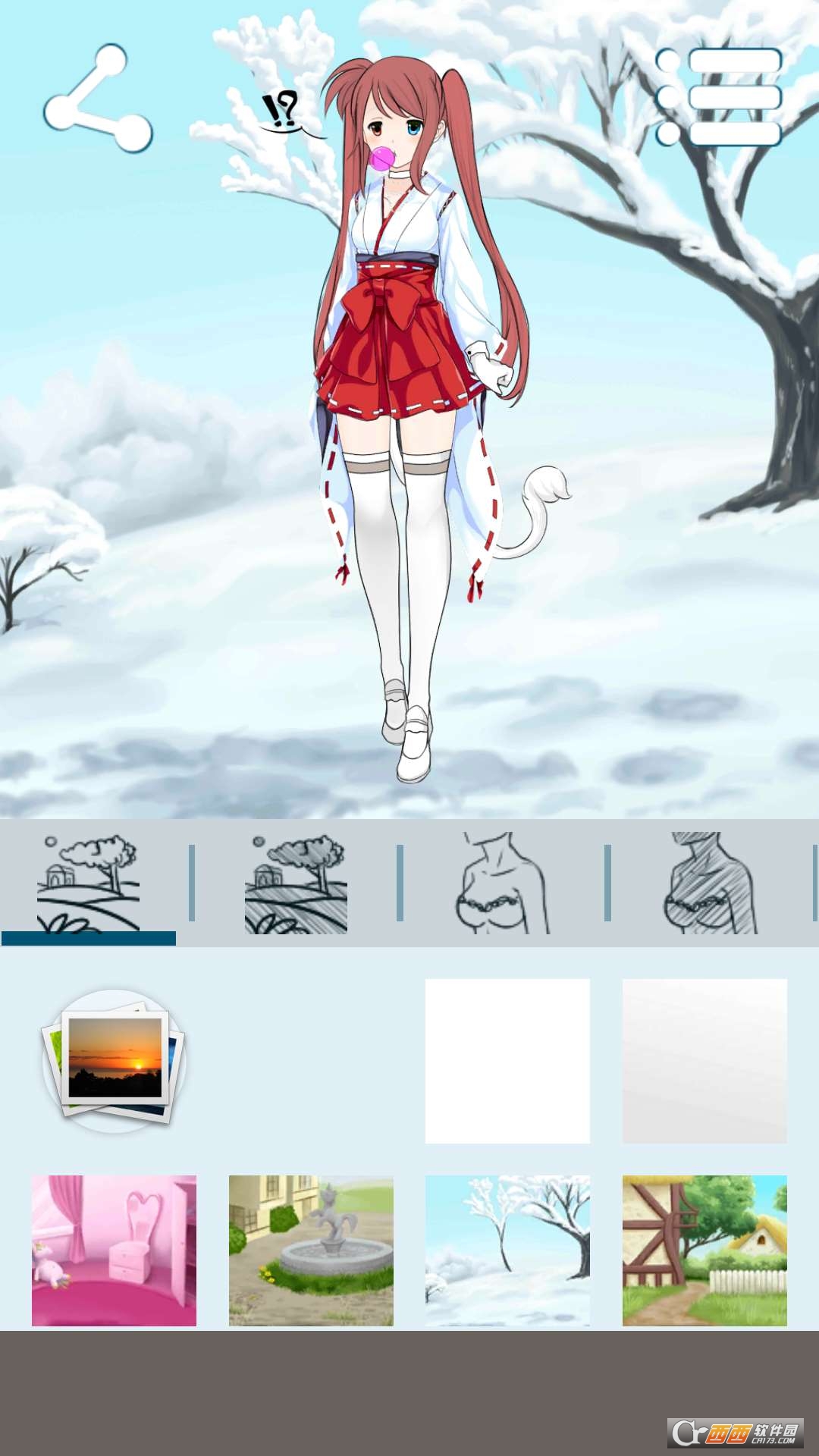Open the outlined body sketch tab
The image size is (819, 1456).
pyautogui.click(x=503, y=883)
